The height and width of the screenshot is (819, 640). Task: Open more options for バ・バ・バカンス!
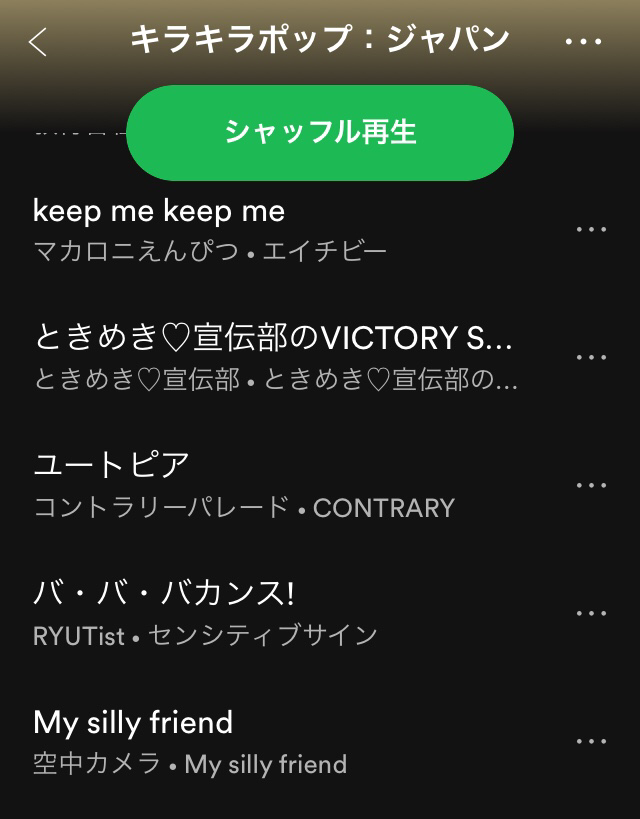pos(591,613)
